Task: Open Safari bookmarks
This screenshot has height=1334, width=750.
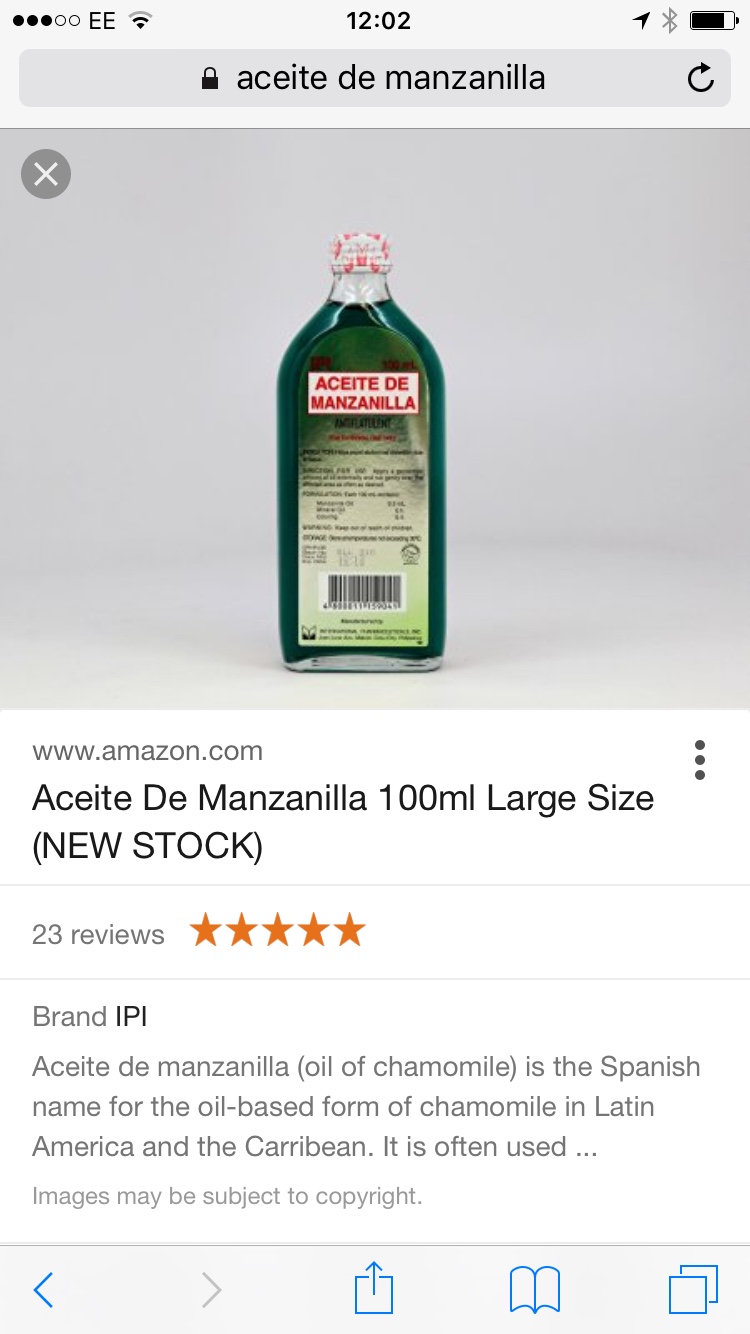Action: [x=534, y=1290]
